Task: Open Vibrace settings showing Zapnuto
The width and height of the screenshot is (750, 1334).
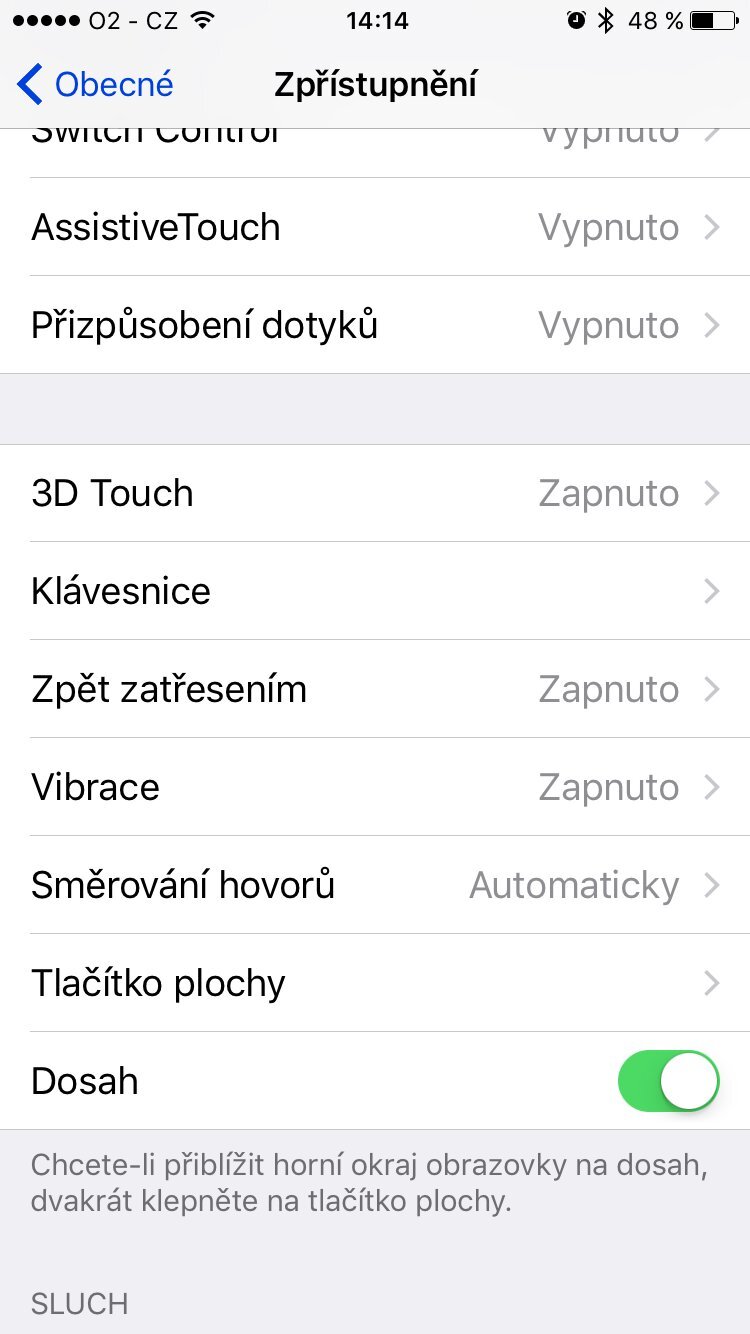Action: pyautogui.click(x=375, y=787)
